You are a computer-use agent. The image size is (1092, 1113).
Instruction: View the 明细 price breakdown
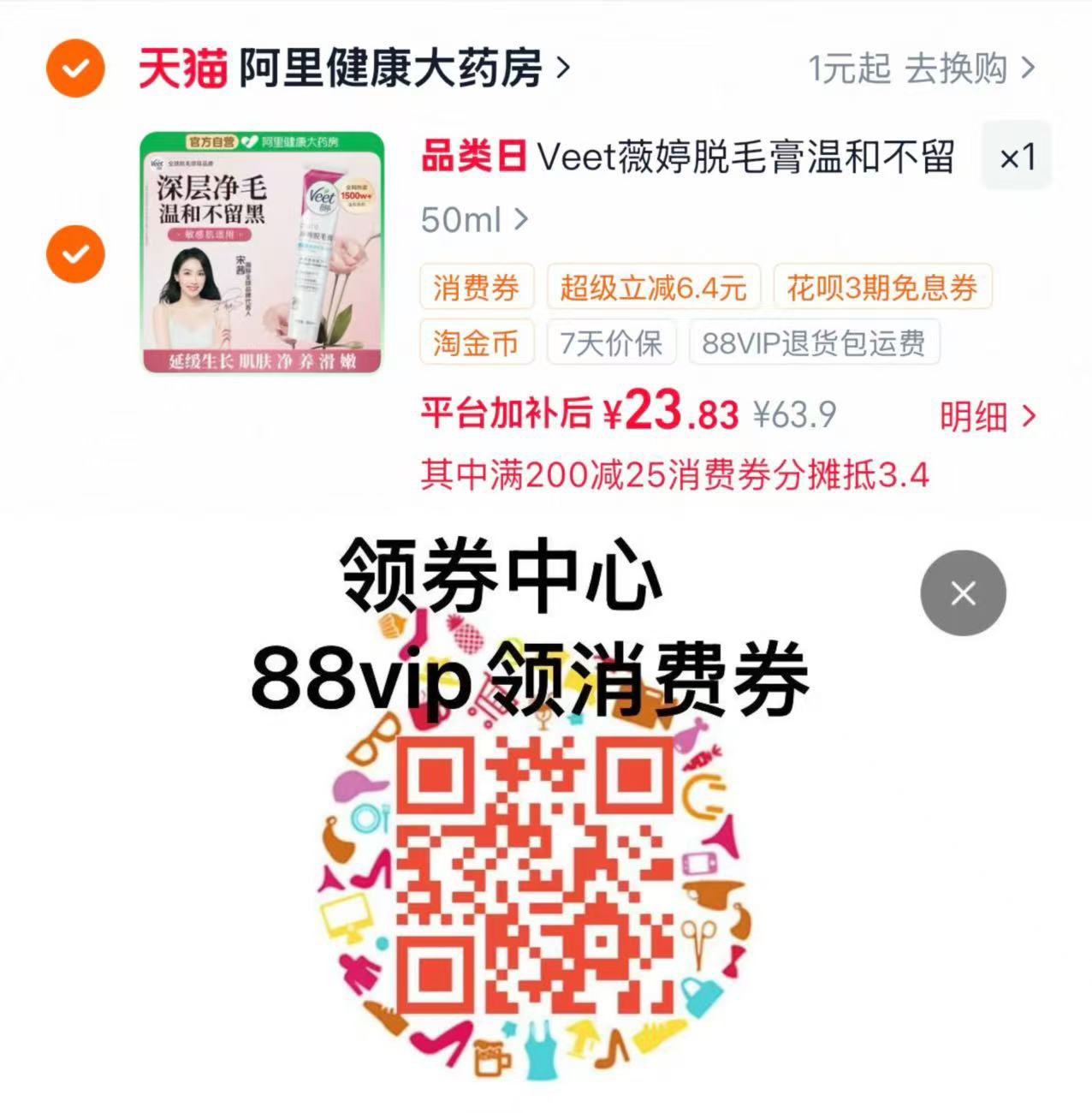987,417
